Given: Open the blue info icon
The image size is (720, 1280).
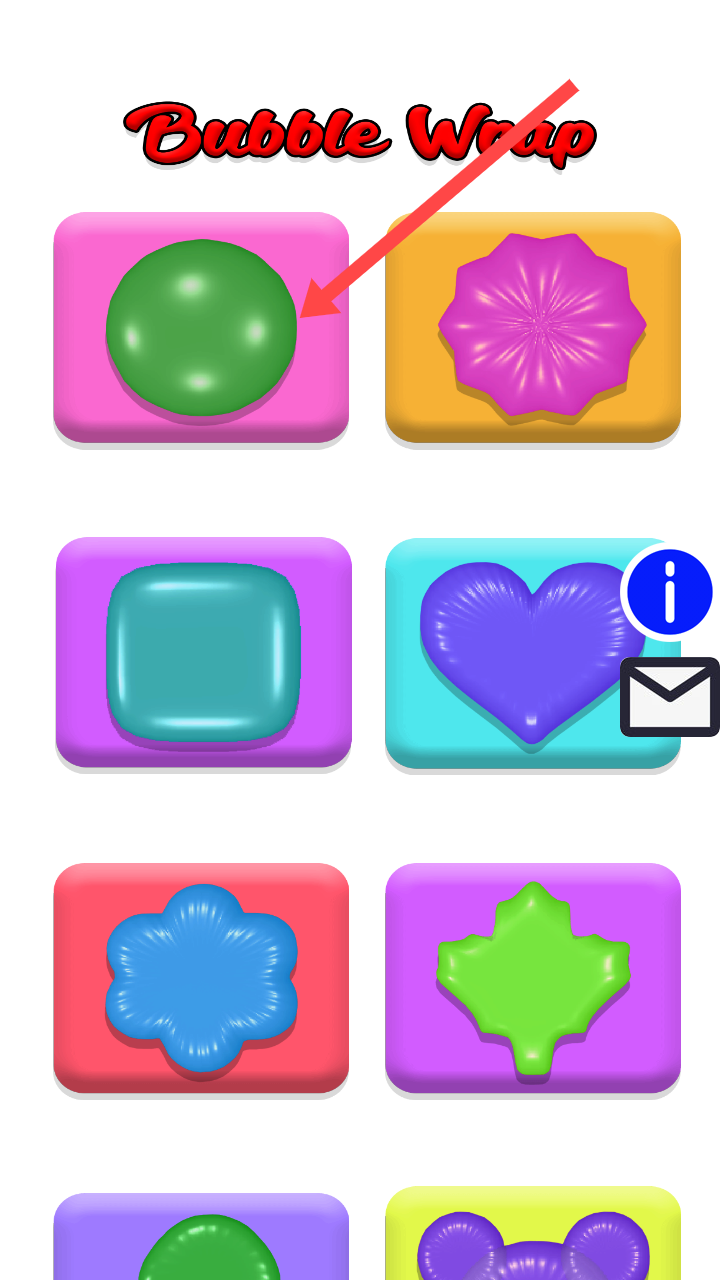Looking at the screenshot, I should pos(669,593).
